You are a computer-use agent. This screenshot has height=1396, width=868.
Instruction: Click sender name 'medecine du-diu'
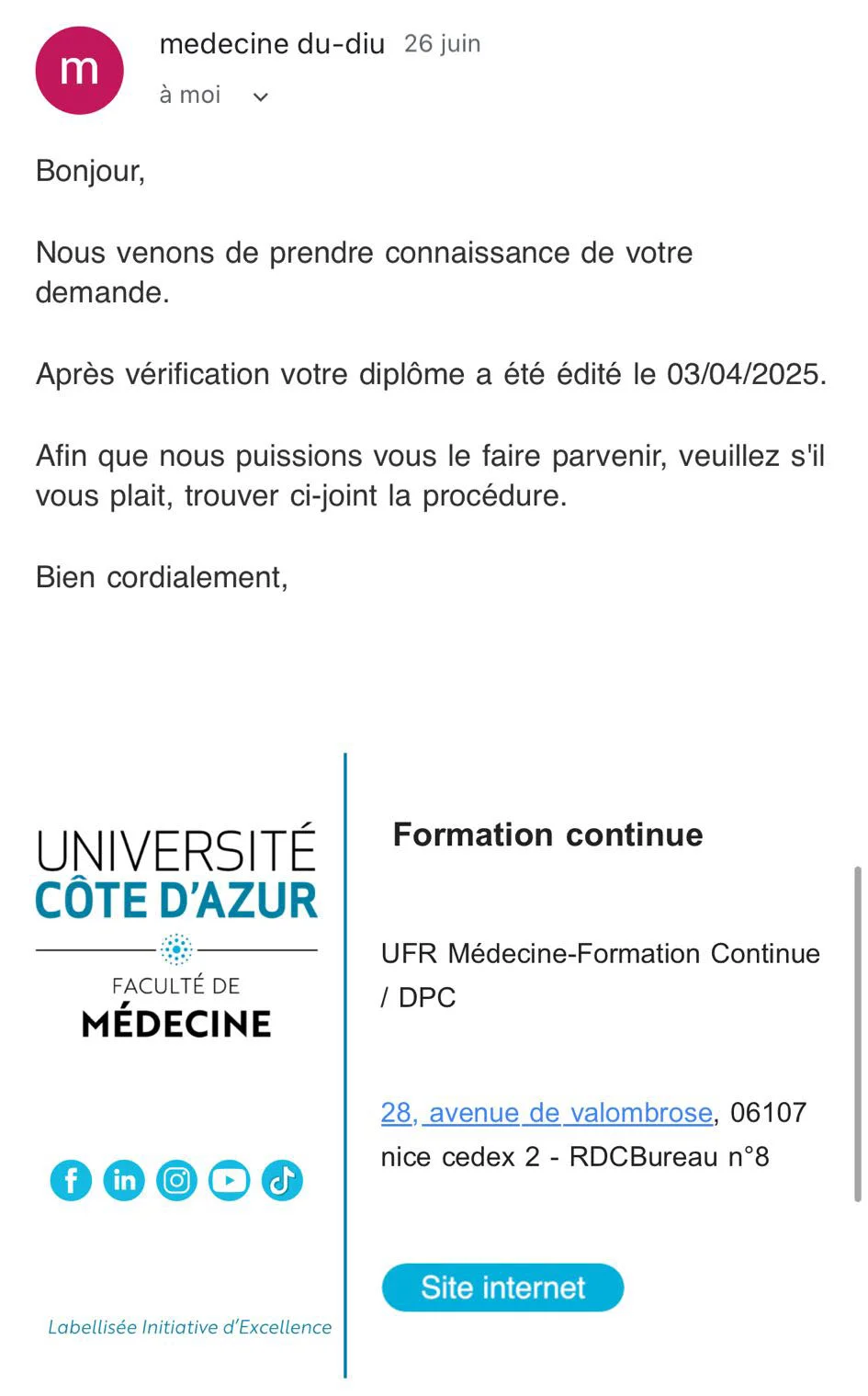271,43
